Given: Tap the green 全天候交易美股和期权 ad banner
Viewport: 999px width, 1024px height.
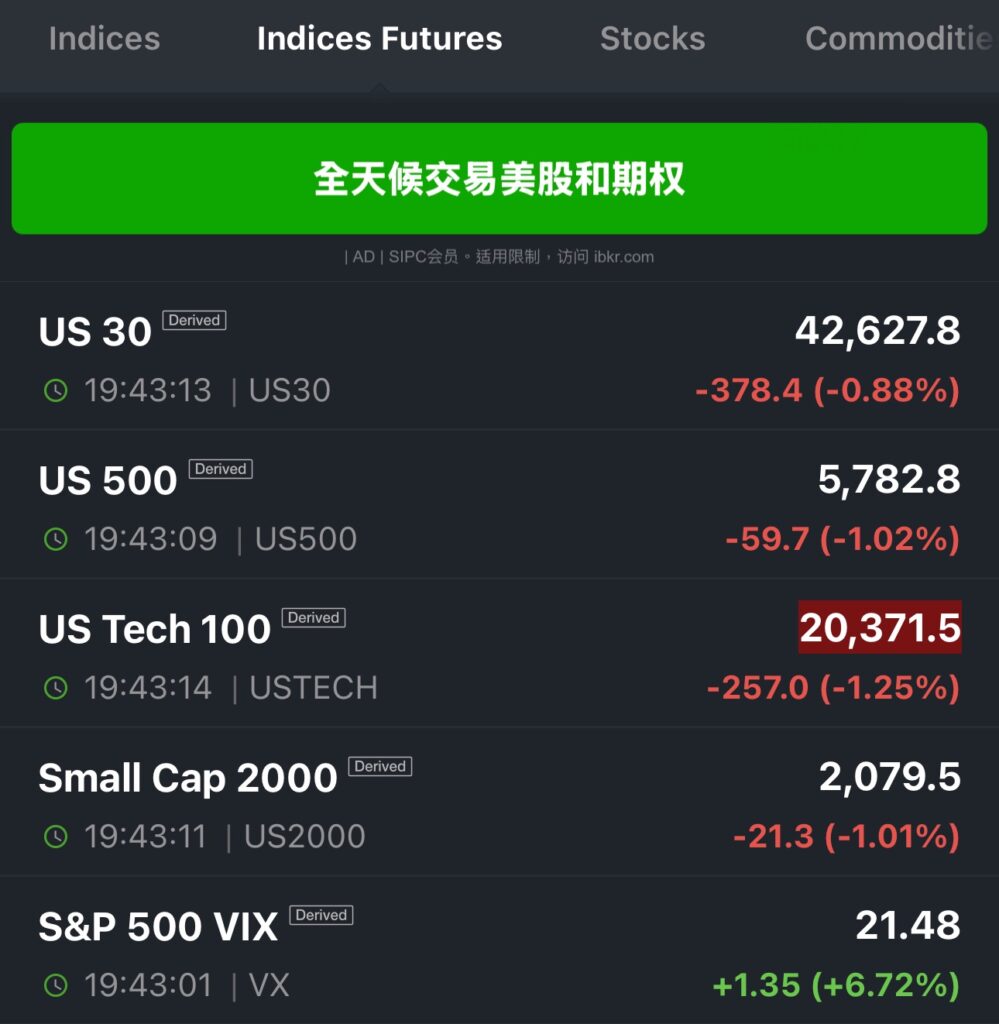Looking at the screenshot, I should coord(499,179).
